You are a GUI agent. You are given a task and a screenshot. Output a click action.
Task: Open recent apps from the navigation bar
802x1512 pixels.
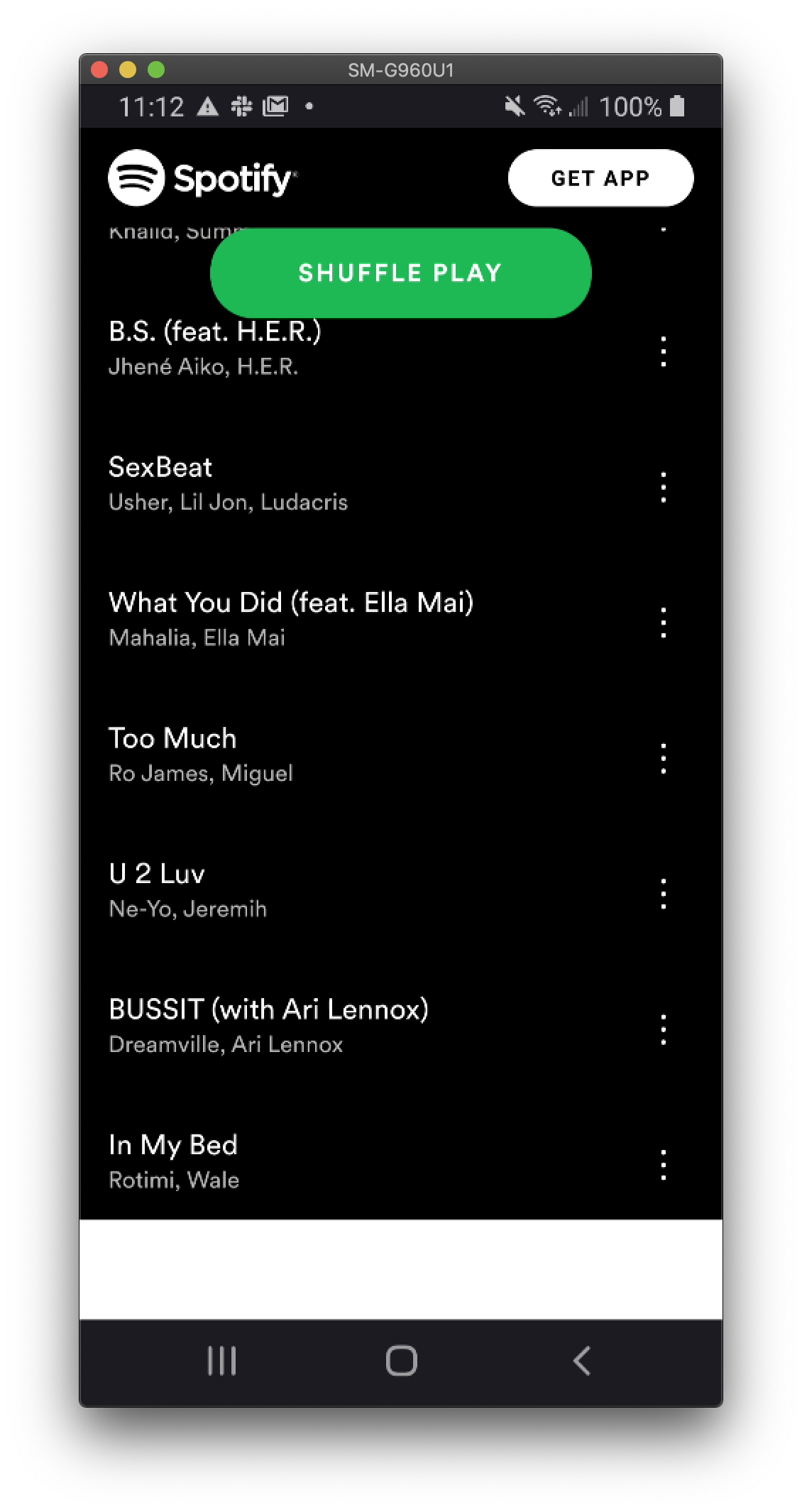221,1361
